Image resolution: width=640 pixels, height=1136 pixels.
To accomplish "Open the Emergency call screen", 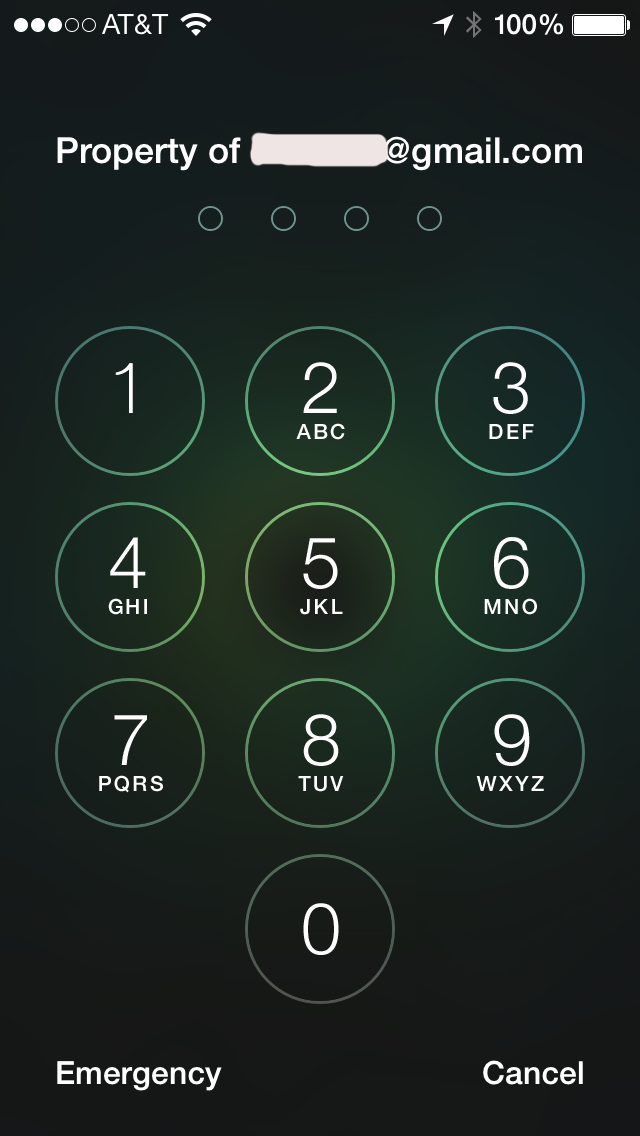I will [x=138, y=1074].
